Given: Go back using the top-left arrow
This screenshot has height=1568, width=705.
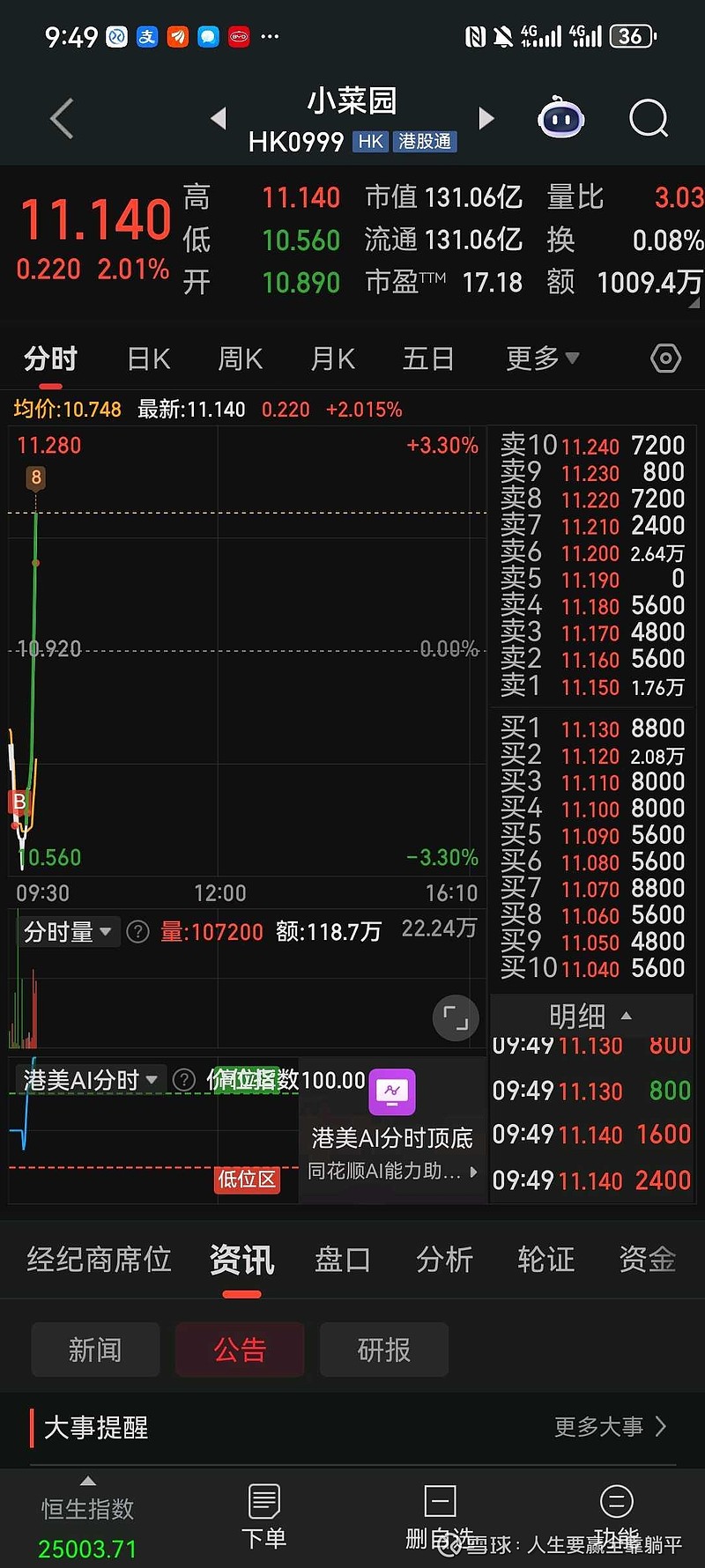Looking at the screenshot, I should tap(62, 119).
